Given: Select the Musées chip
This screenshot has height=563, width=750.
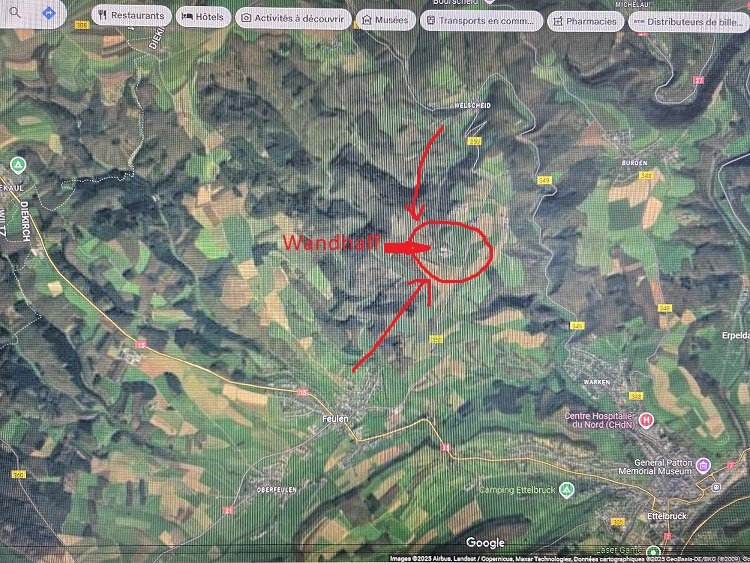Looking at the screenshot, I should pos(382,19).
